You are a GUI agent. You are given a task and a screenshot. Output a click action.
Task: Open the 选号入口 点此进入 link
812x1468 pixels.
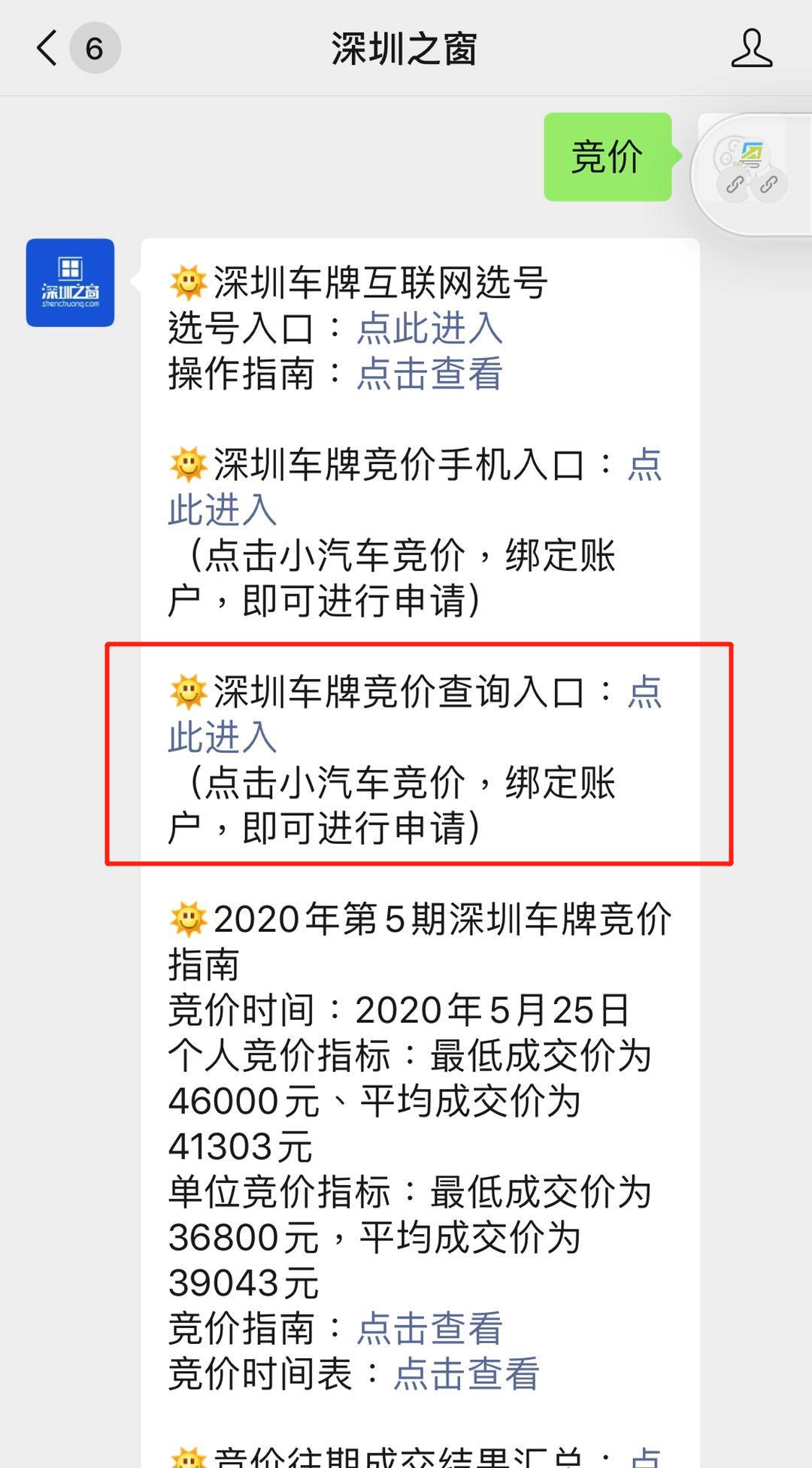(x=429, y=329)
